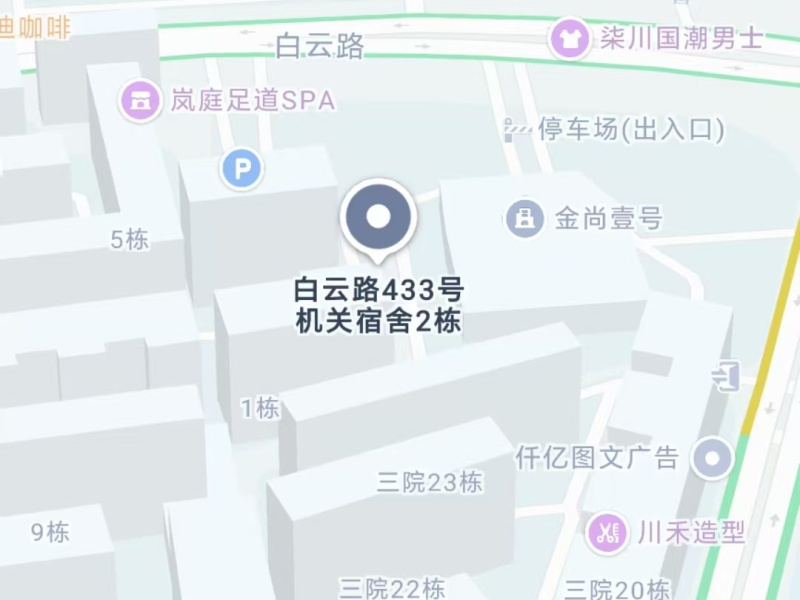
Task: Open the 柒川国潮男士 shop marker
Action: click(571, 40)
